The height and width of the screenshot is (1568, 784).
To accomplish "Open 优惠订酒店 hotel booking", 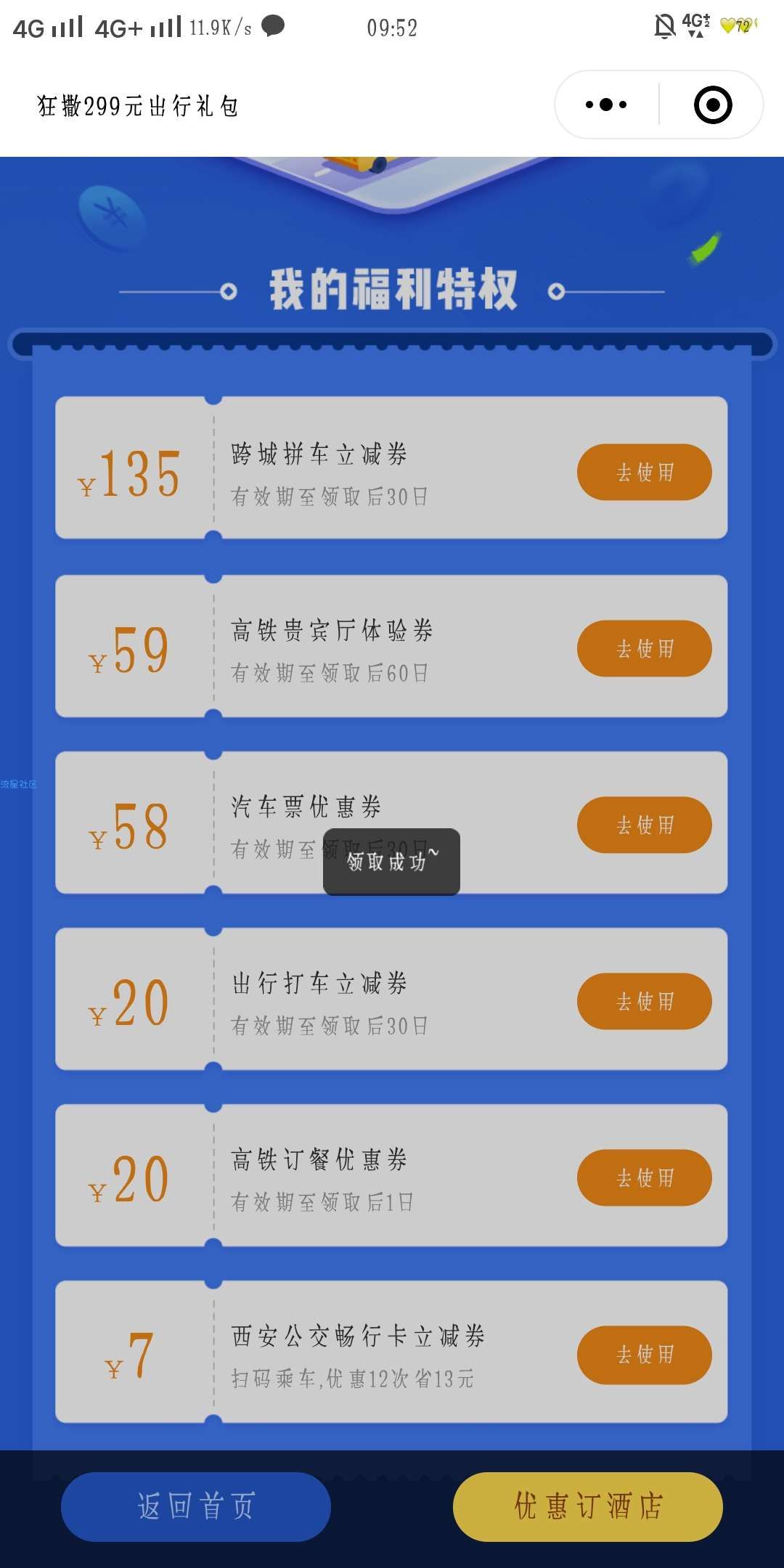I will click(588, 1506).
